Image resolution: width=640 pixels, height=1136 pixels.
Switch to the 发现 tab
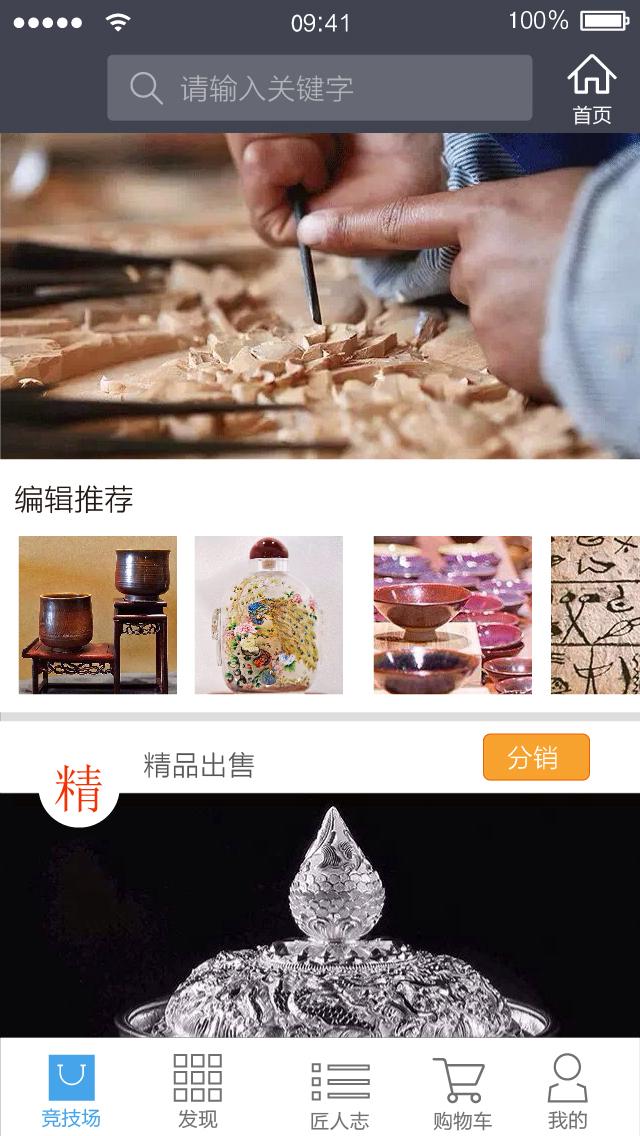pyautogui.click(x=197, y=1090)
